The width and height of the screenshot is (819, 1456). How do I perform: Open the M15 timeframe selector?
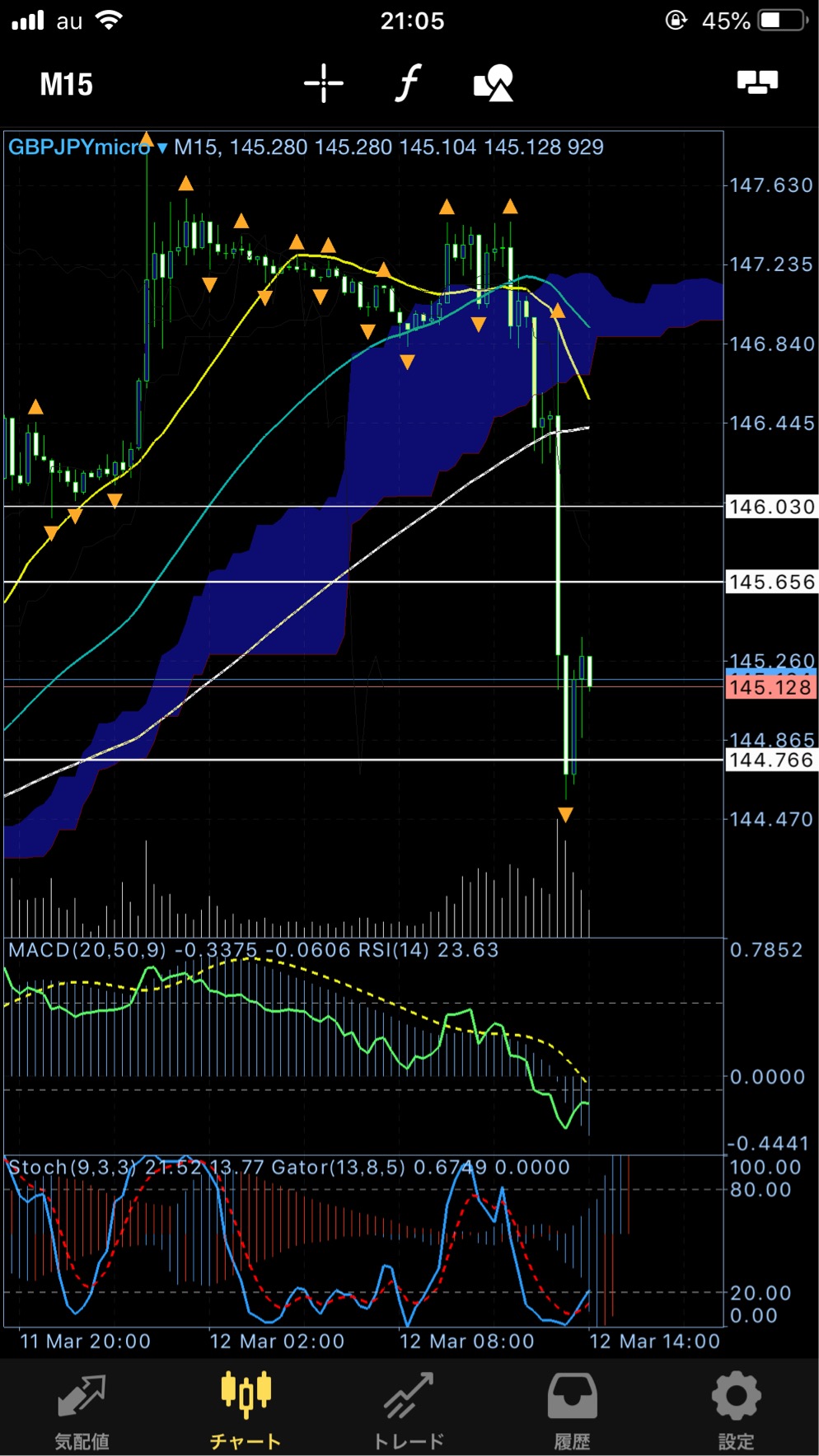[x=67, y=84]
